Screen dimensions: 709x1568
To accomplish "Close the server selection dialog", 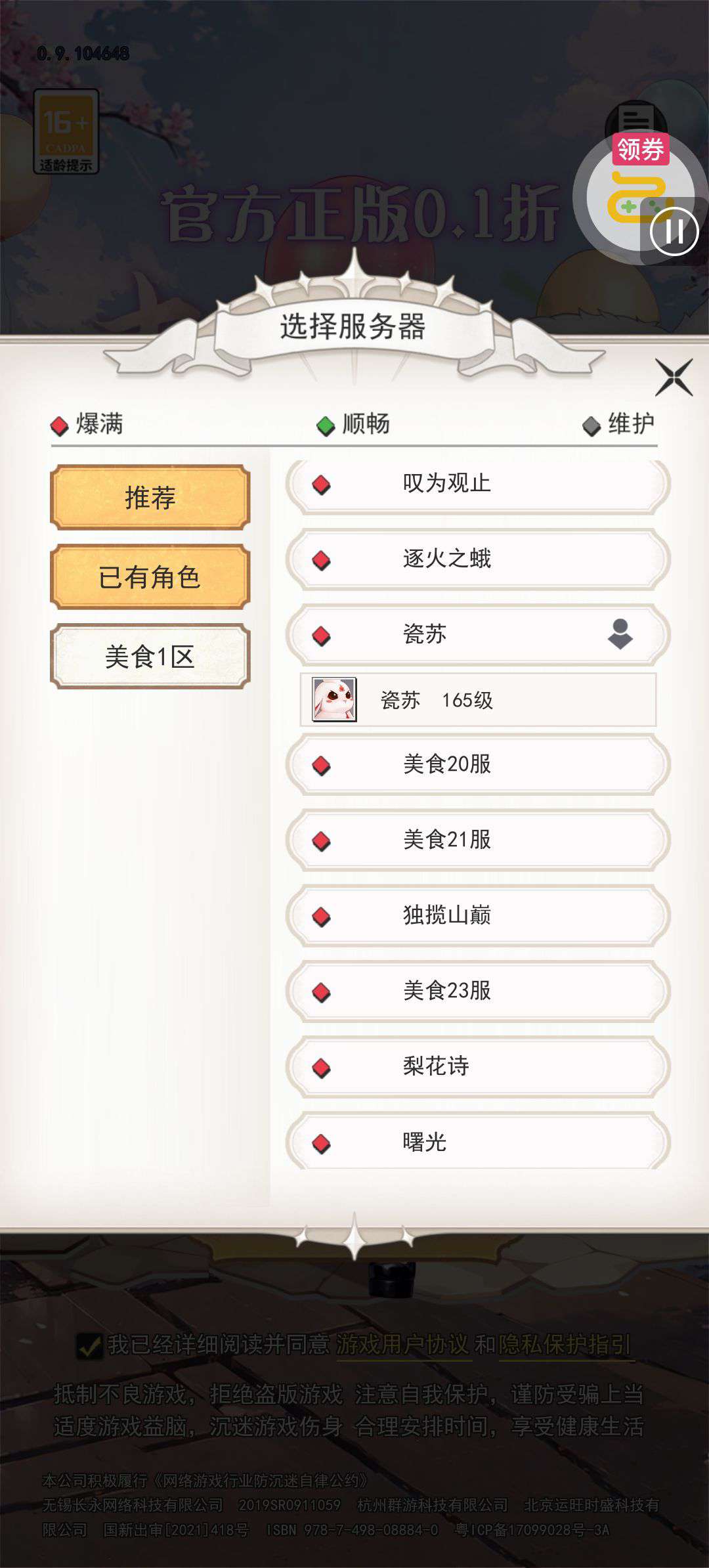I will coord(674,378).
